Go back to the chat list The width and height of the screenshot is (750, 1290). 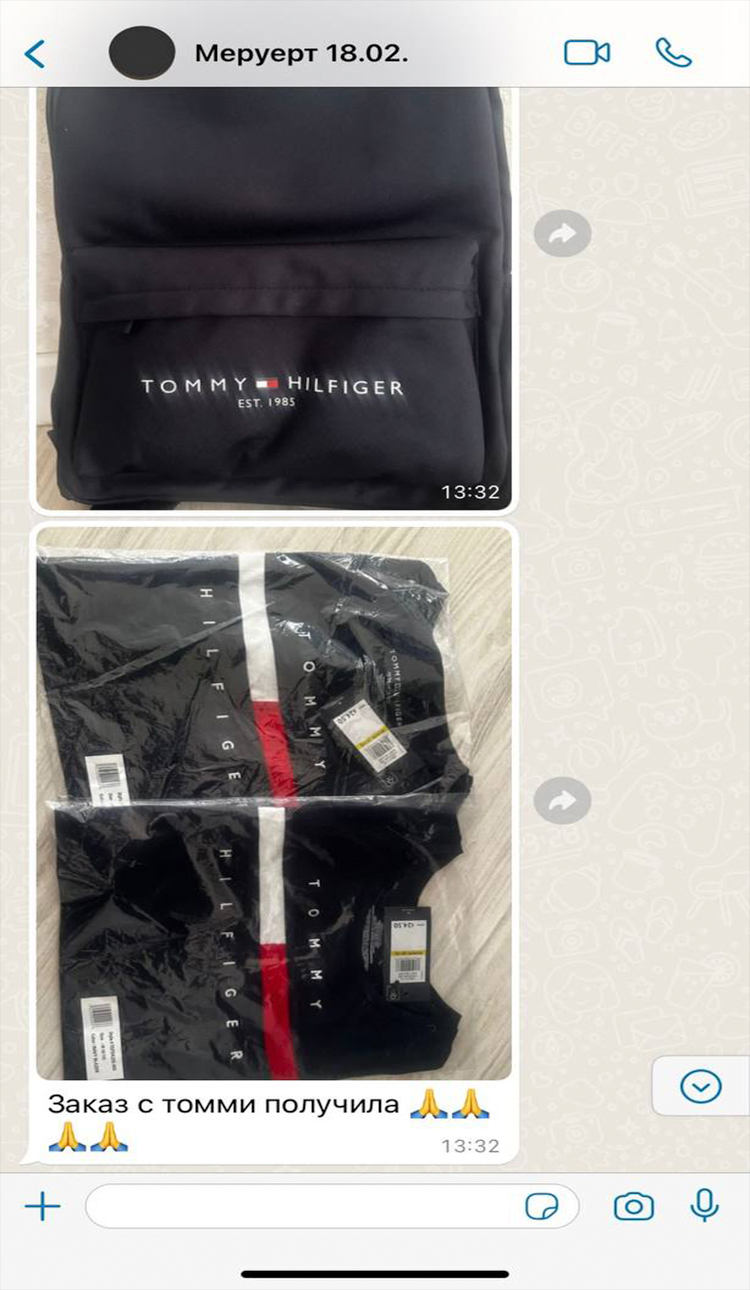(x=35, y=53)
